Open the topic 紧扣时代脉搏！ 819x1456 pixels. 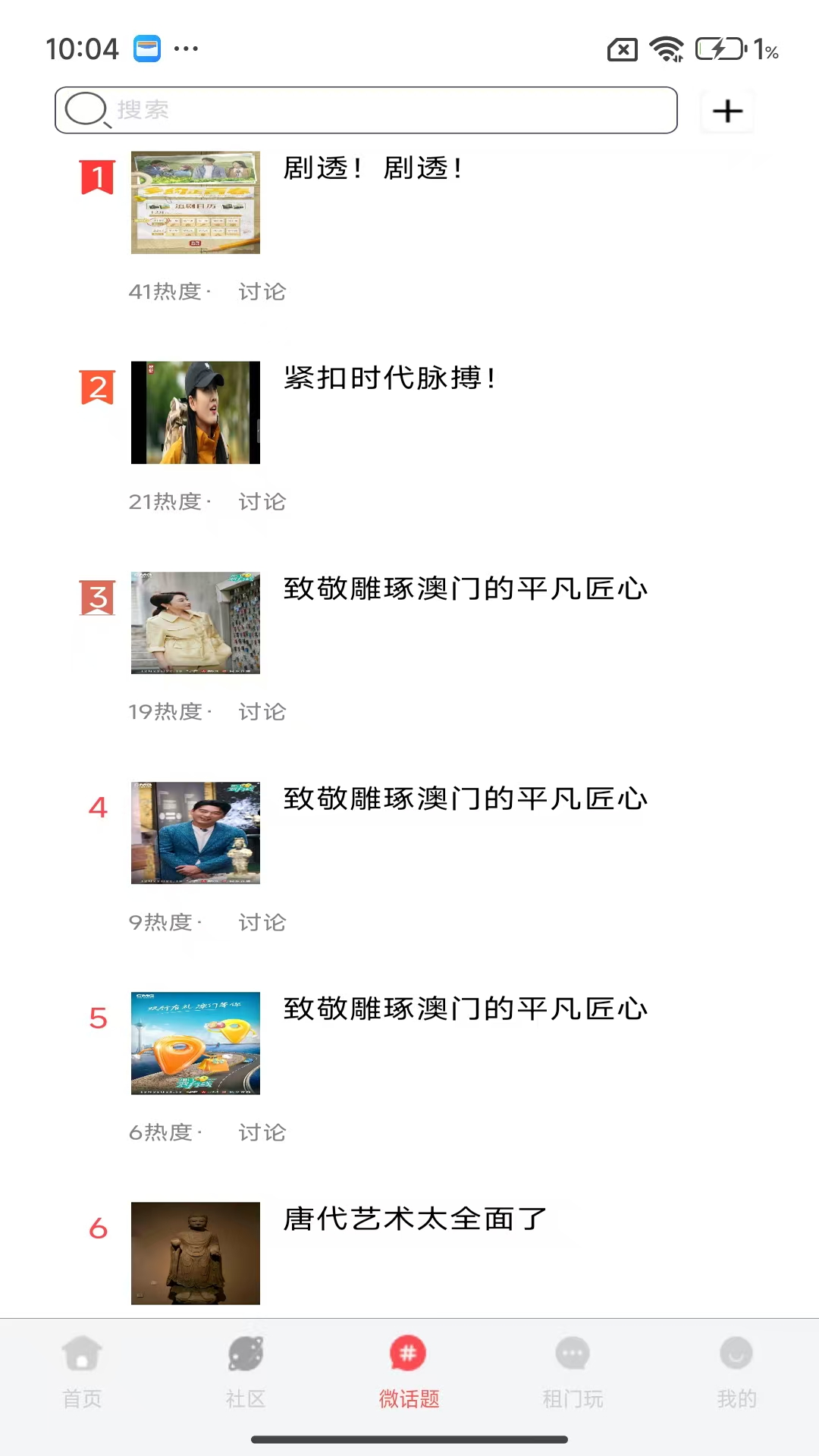[390, 378]
